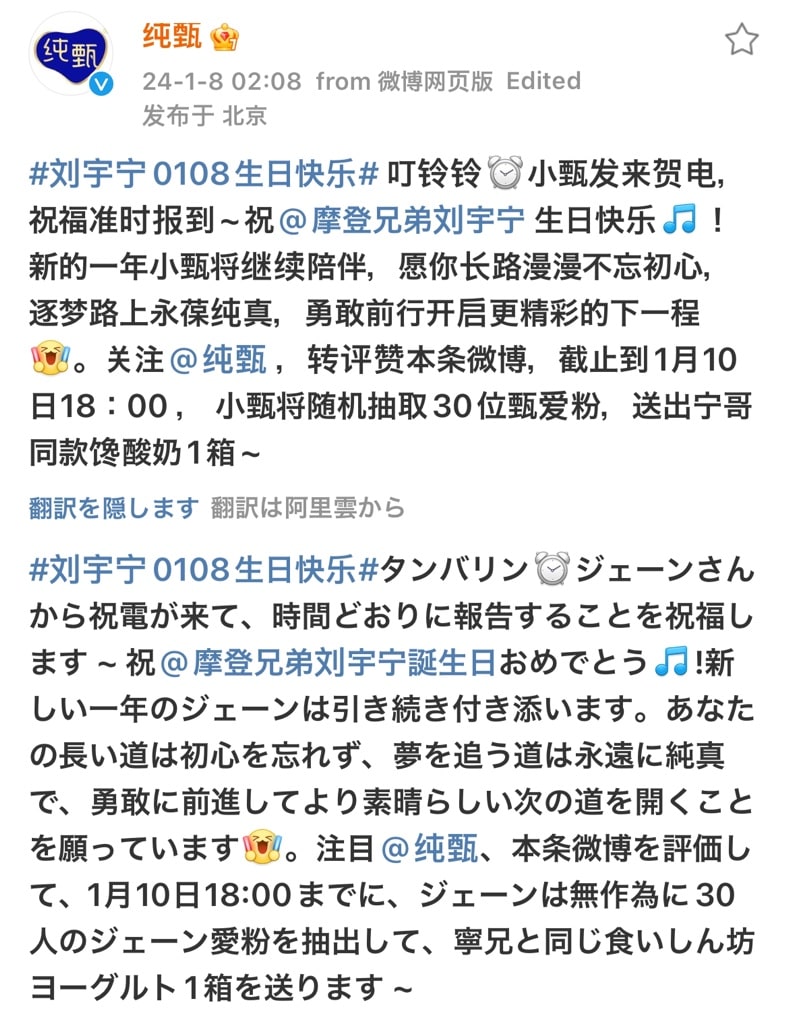Favorite this post with the star icon
The image size is (789, 1024).
pyautogui.click(x=741, y=40)
